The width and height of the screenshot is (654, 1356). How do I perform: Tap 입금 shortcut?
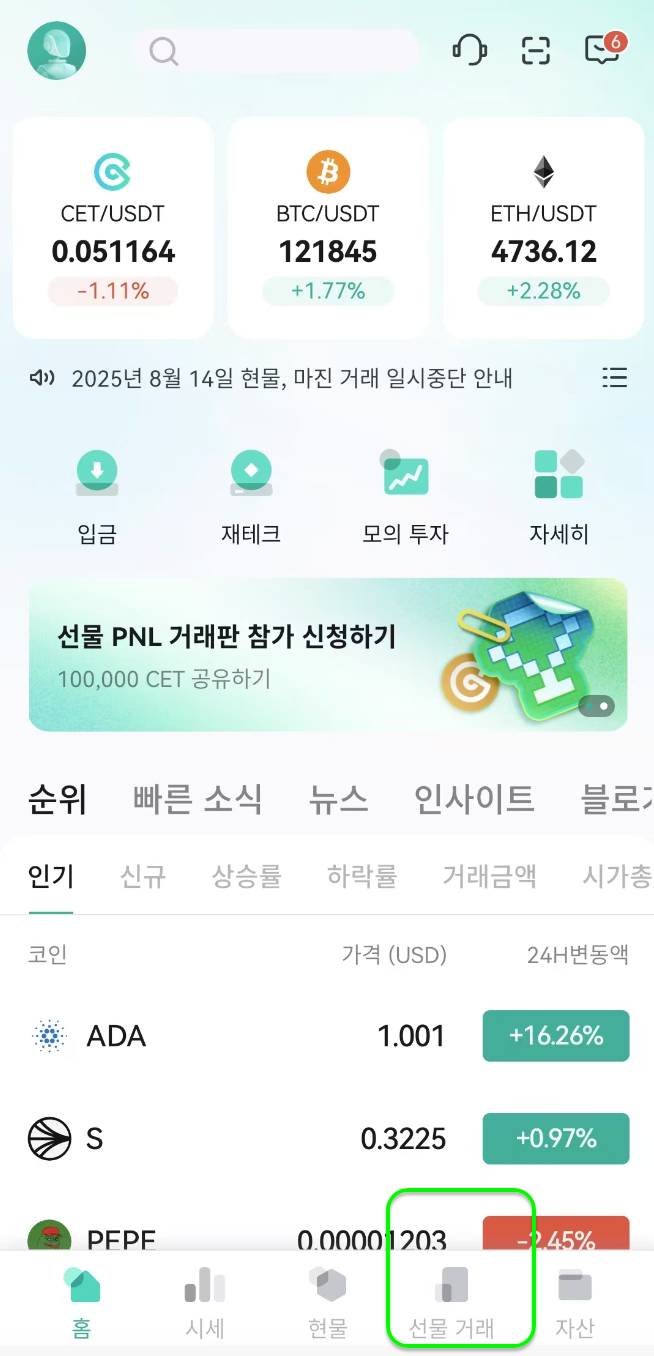97,497
